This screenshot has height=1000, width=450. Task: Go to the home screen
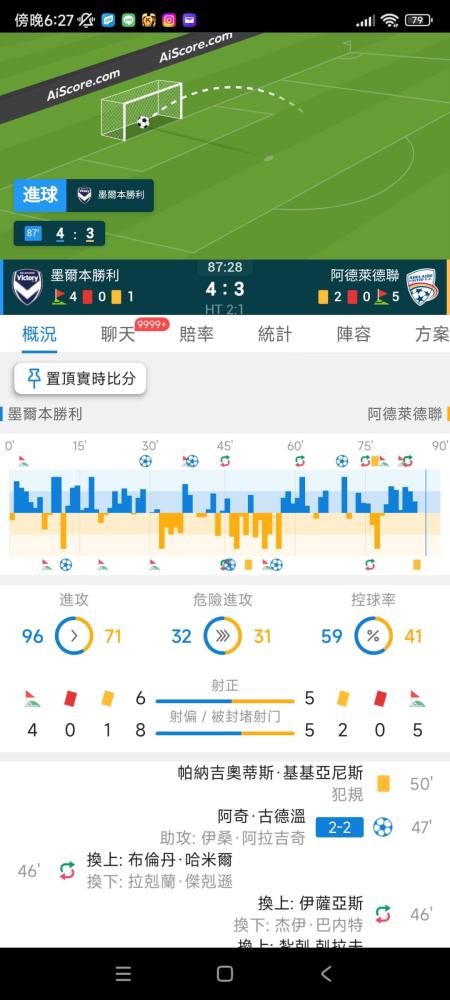[x=224, y=973]
